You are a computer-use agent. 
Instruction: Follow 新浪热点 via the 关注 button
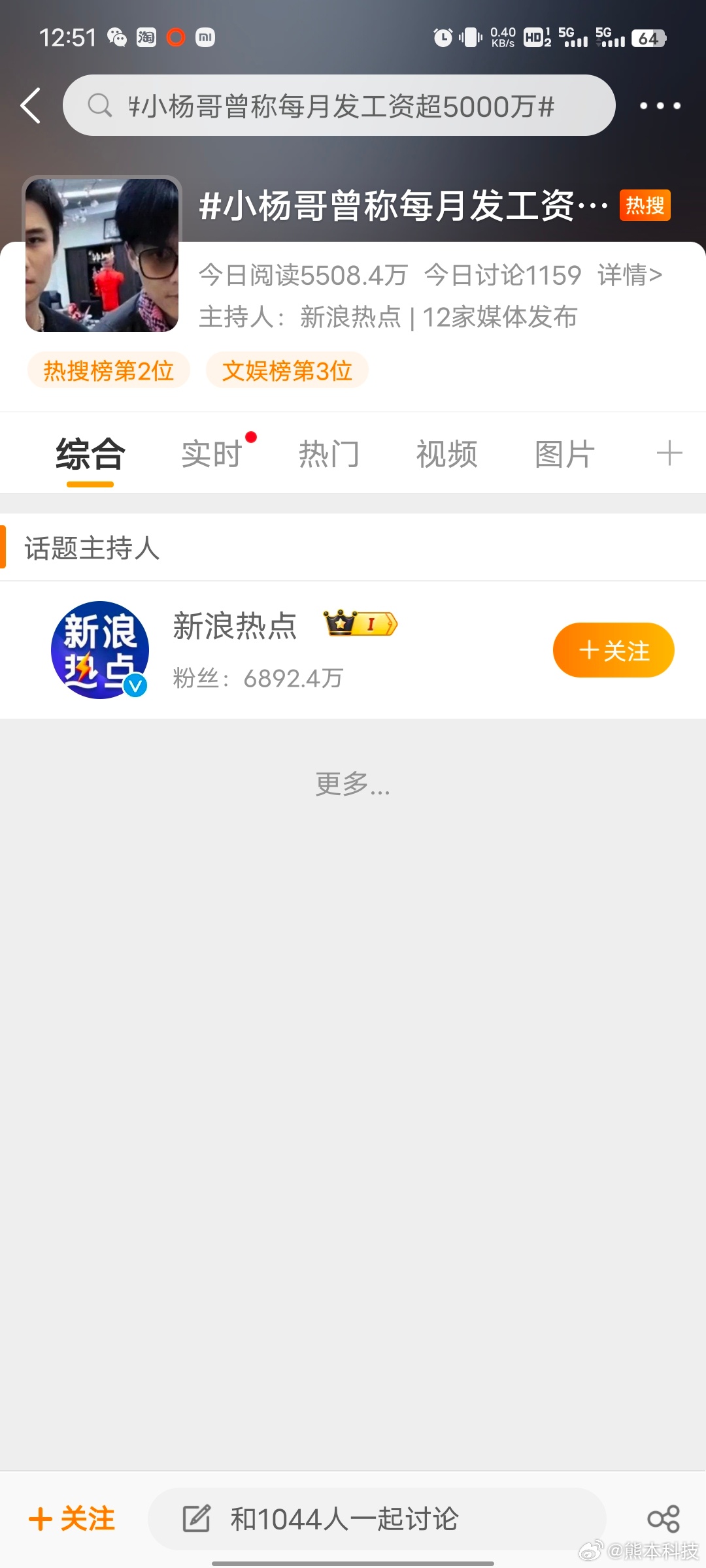613,649
